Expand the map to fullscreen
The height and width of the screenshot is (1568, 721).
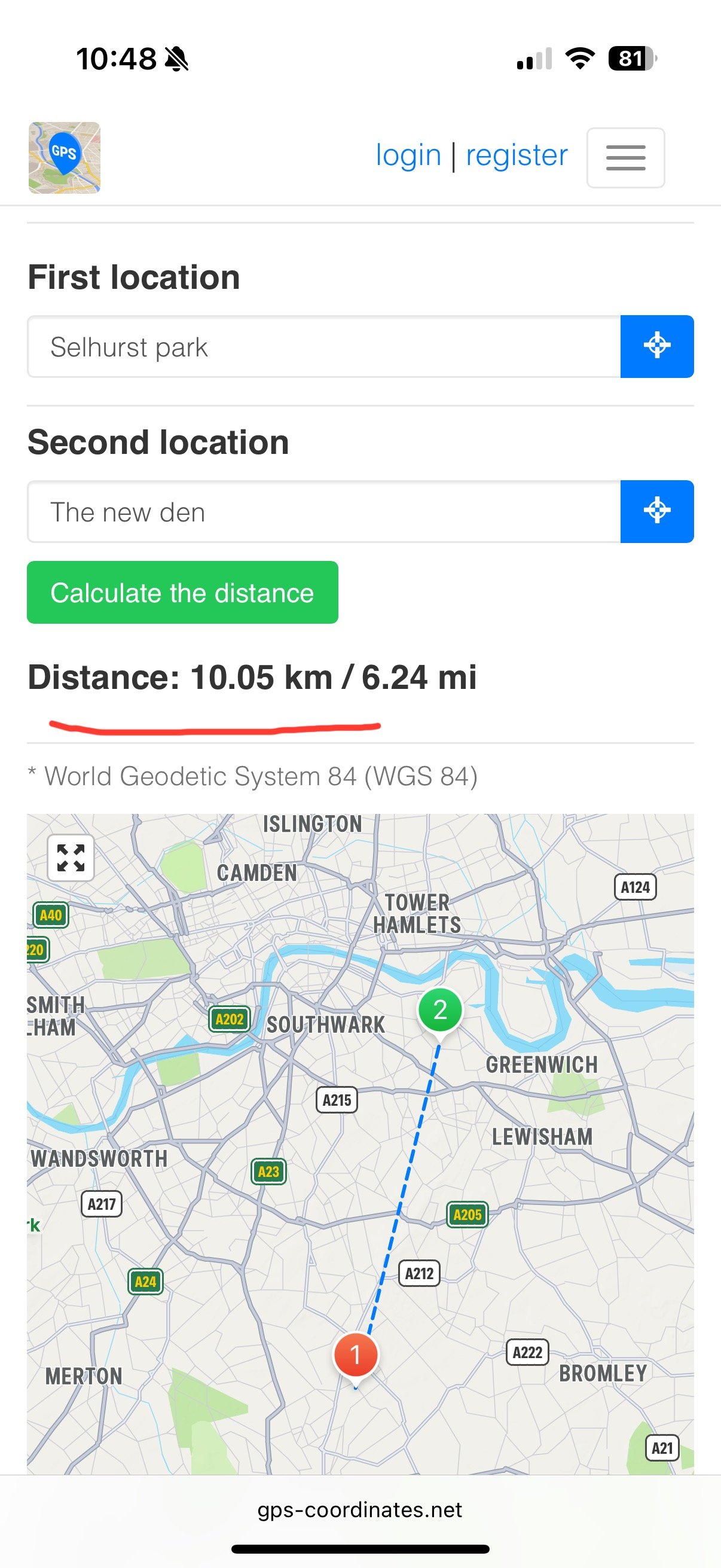(x=71, y=858)
